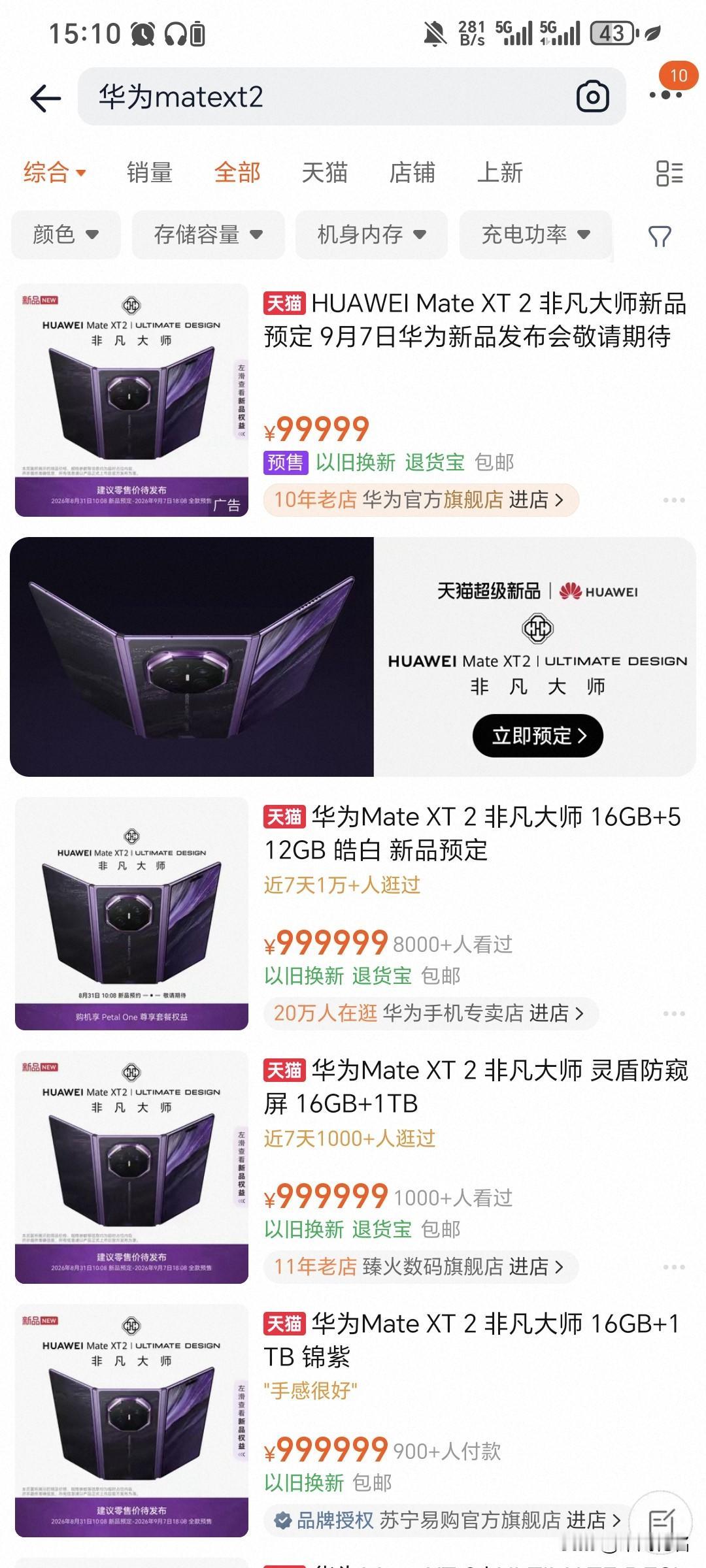Viewport: 706px width, 1568px height.
Task: Expand the 充电功率 filter
Action: point(535,234)
